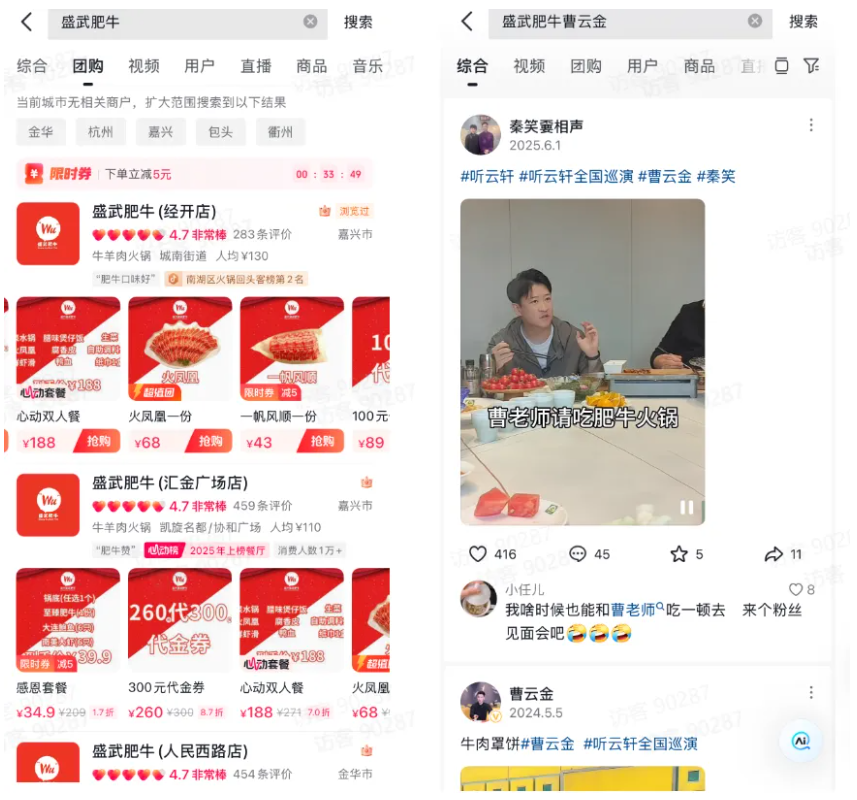Switch to the 音乐 tab
This screenshot has width=857, height=800.
pos(367,66)
